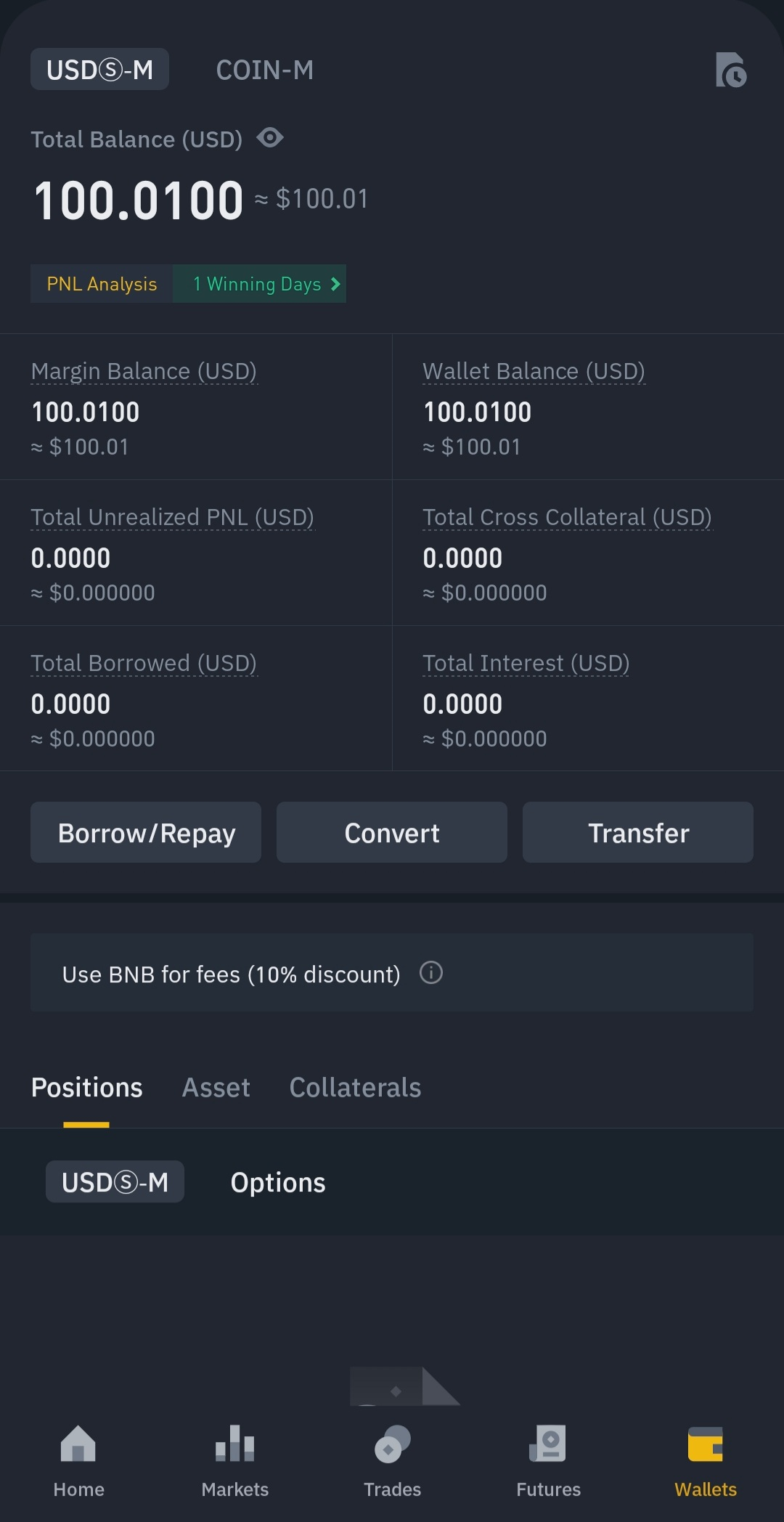Screen dimensions: 784x1522
Task: Show info about BNB fee discount
Action: coord(431,973)
